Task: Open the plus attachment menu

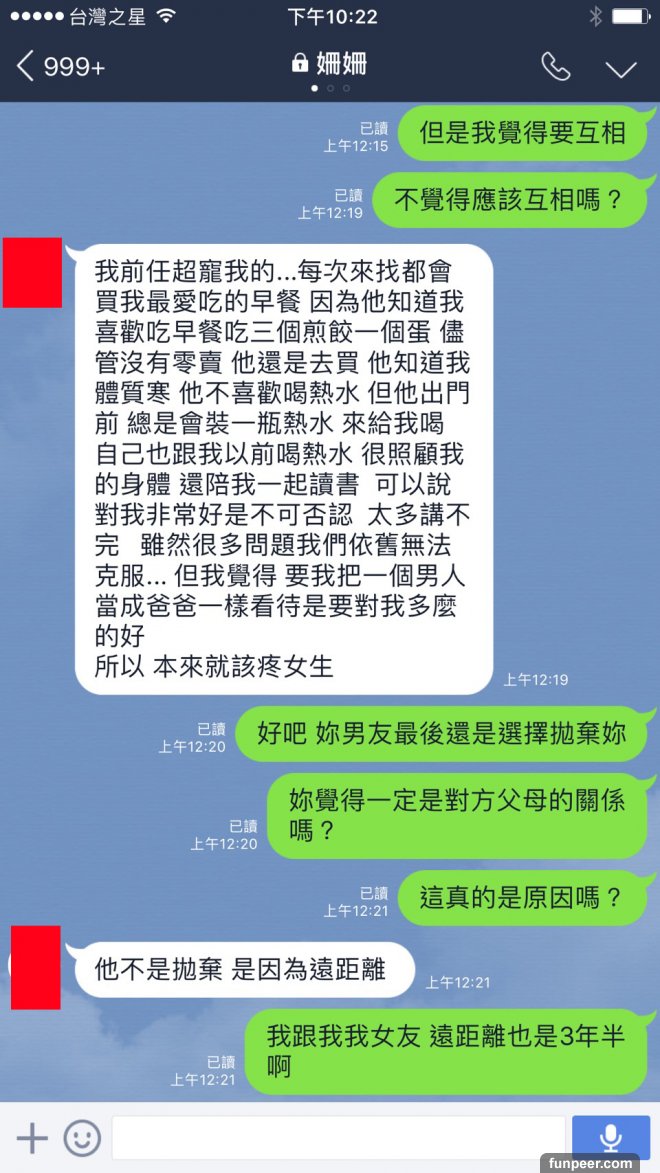Action: [x=32, y=1138]
